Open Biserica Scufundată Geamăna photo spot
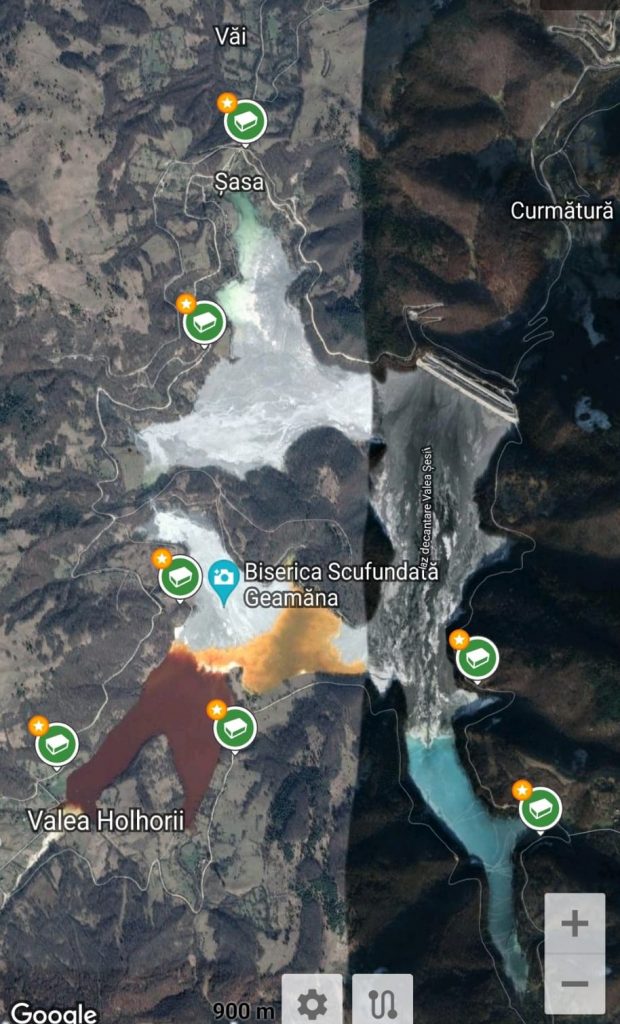The image size is (620, 1024). (x=223, y=581)
